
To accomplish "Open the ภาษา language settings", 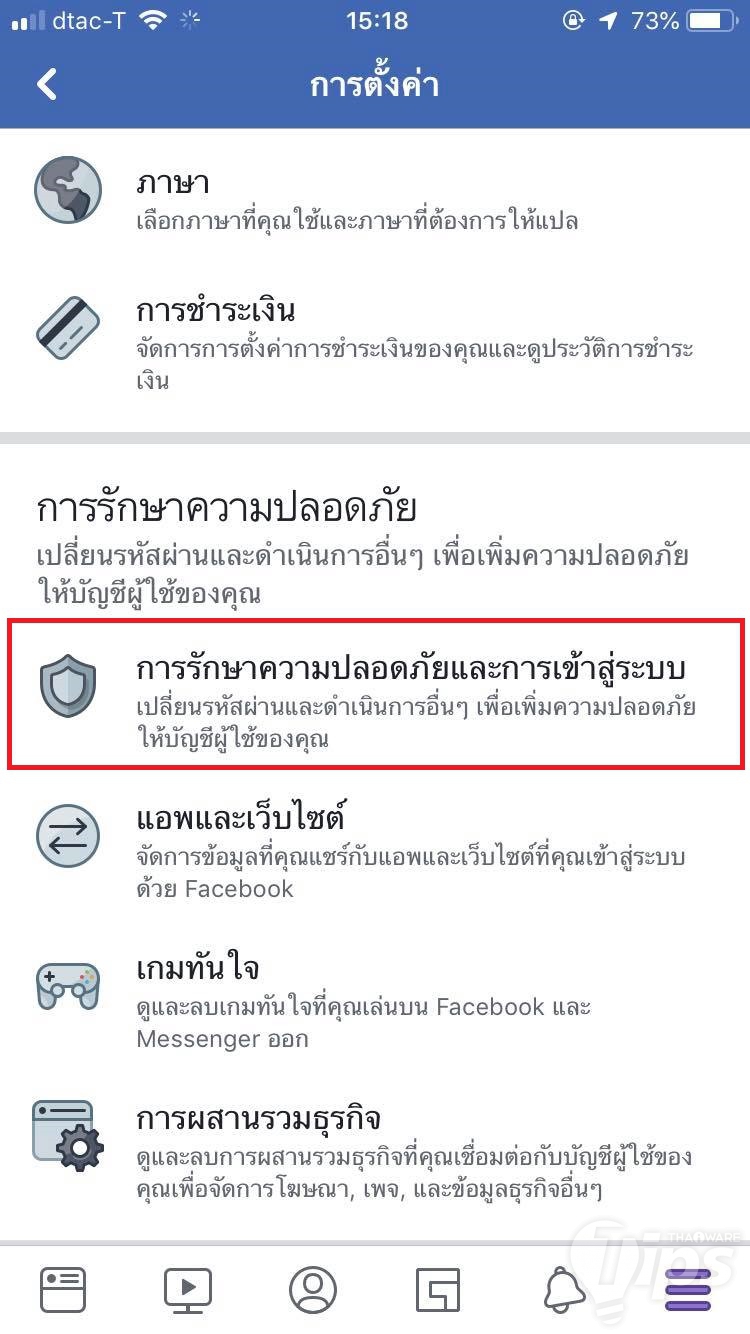I will 375,200.
